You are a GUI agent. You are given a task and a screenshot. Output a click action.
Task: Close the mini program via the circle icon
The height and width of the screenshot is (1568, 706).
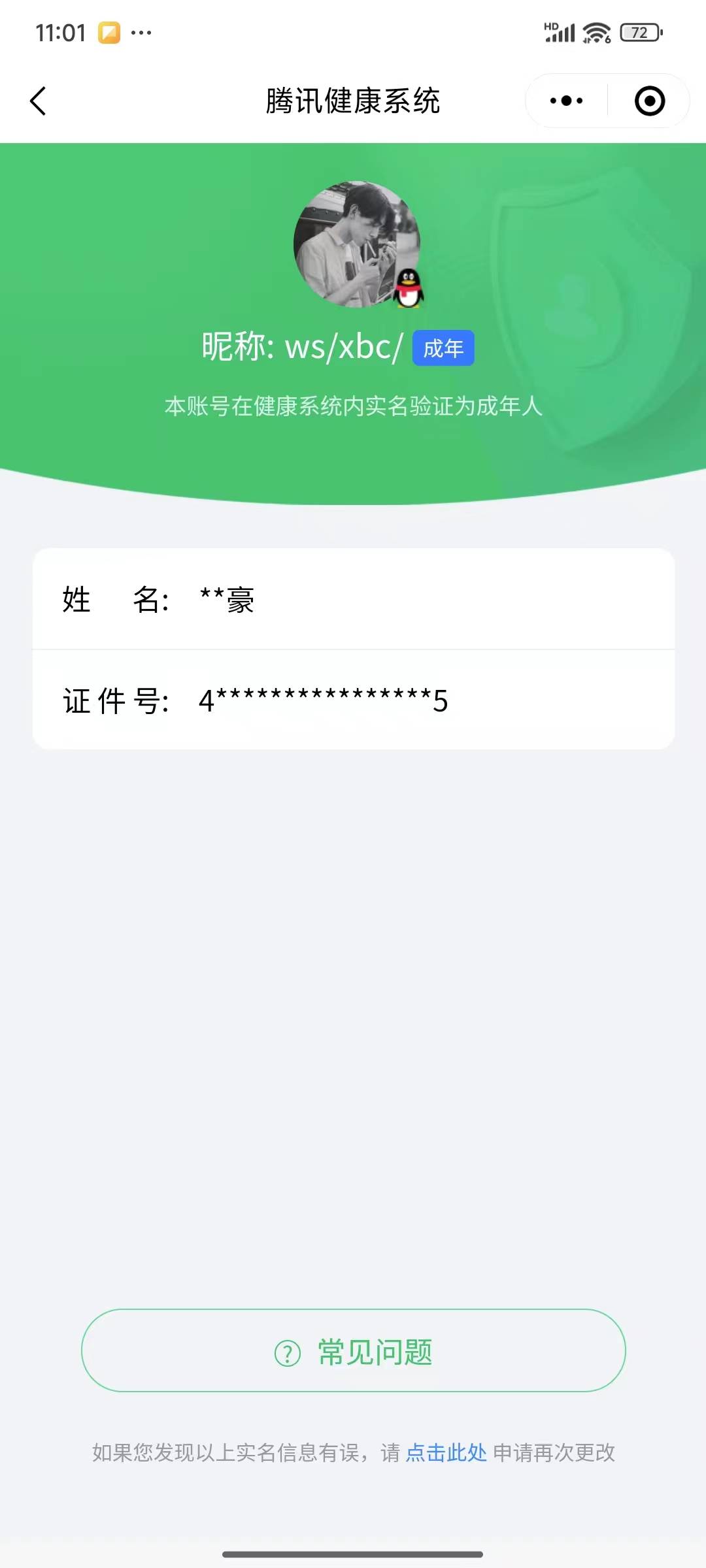click(x=649, y=101)
